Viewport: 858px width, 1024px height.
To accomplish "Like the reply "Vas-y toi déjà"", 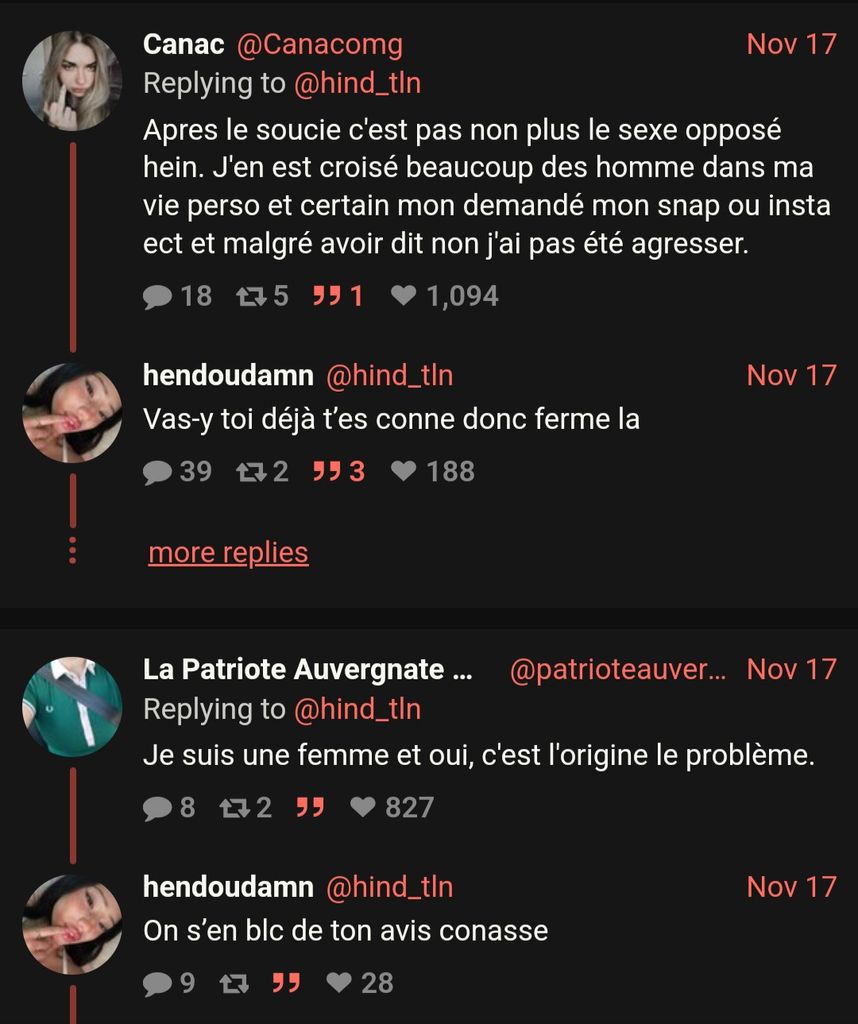I will (432, 471).
